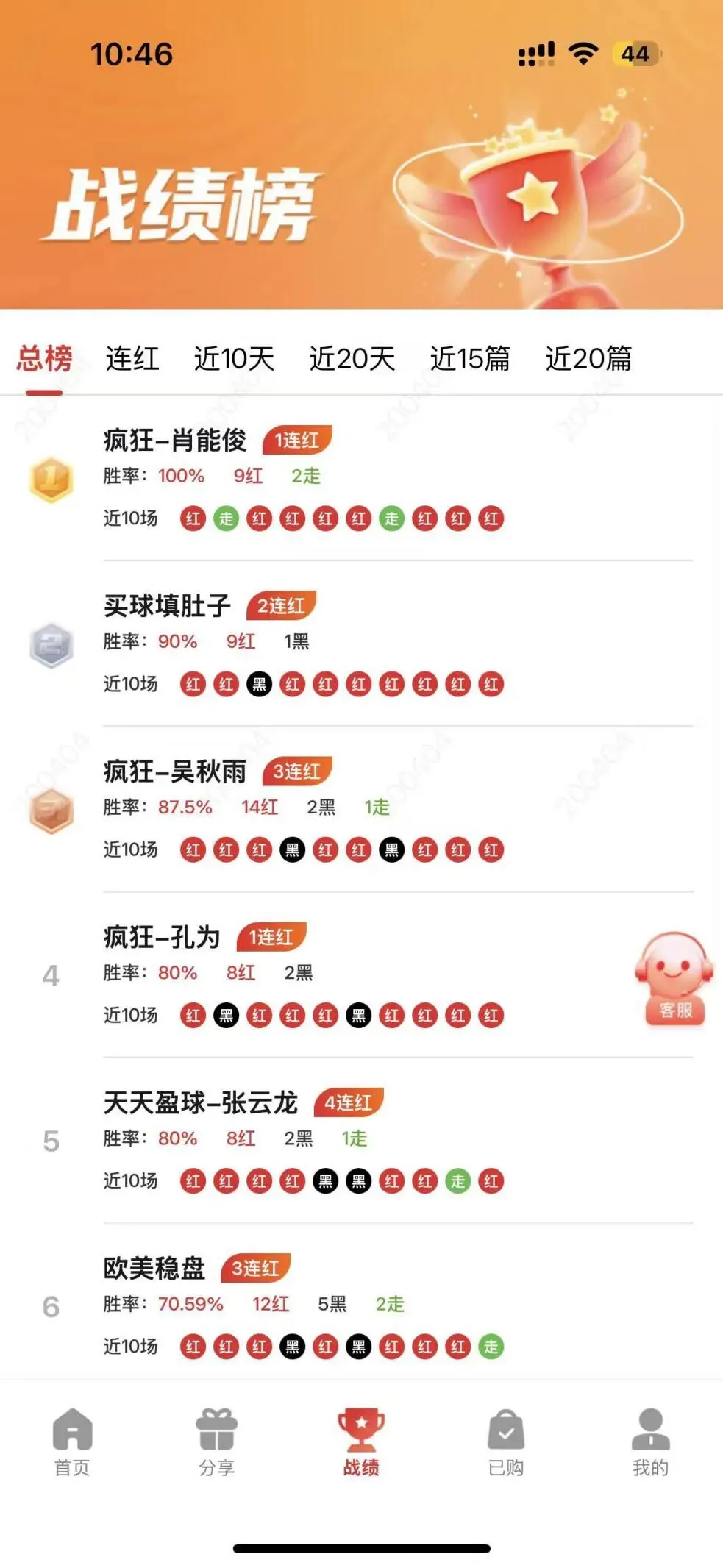Show the 近20篇 ranking

click(x=588, y=359)
